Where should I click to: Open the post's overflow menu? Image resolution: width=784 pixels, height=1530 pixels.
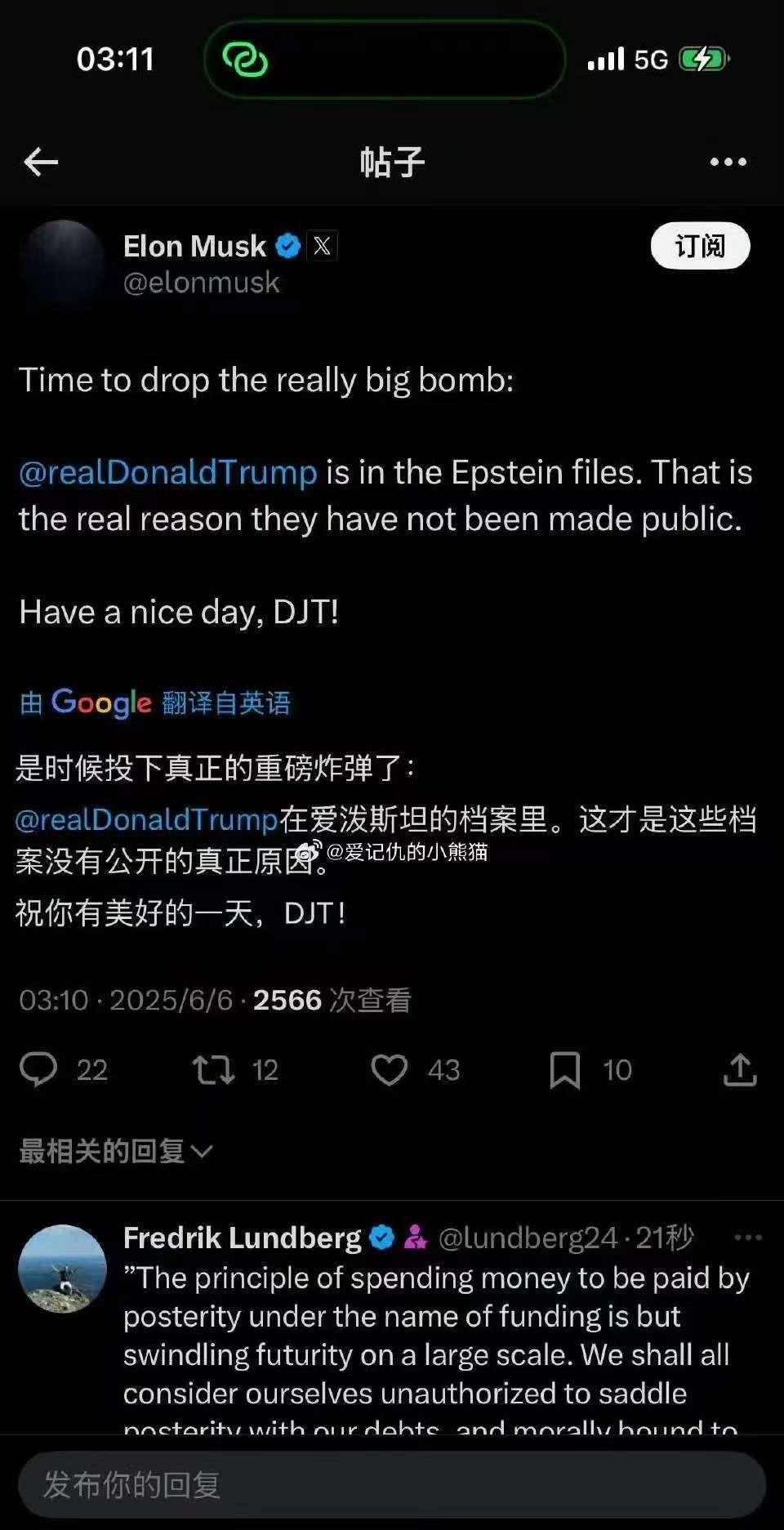pyautogui.click(x=728, y=163)
